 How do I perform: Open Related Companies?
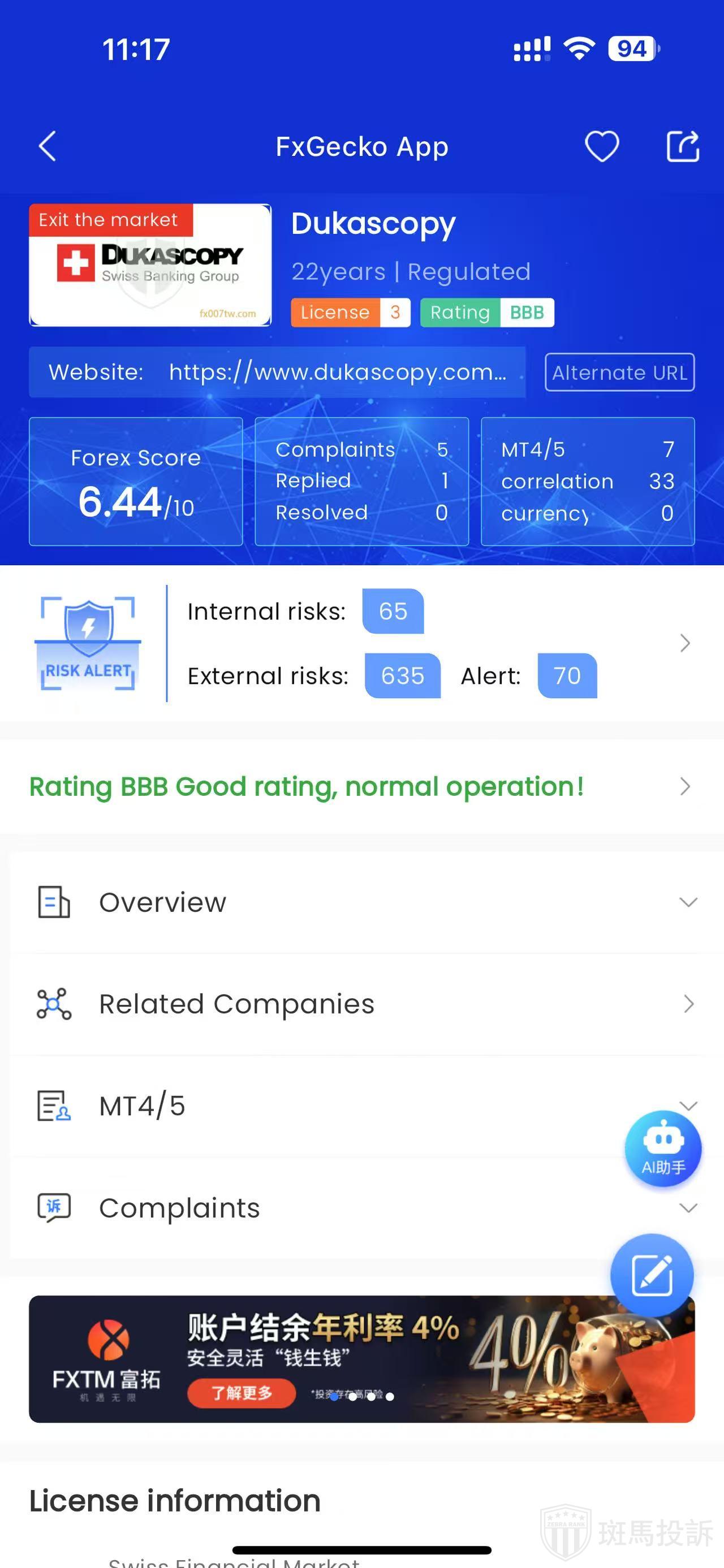pos(361,1004)
